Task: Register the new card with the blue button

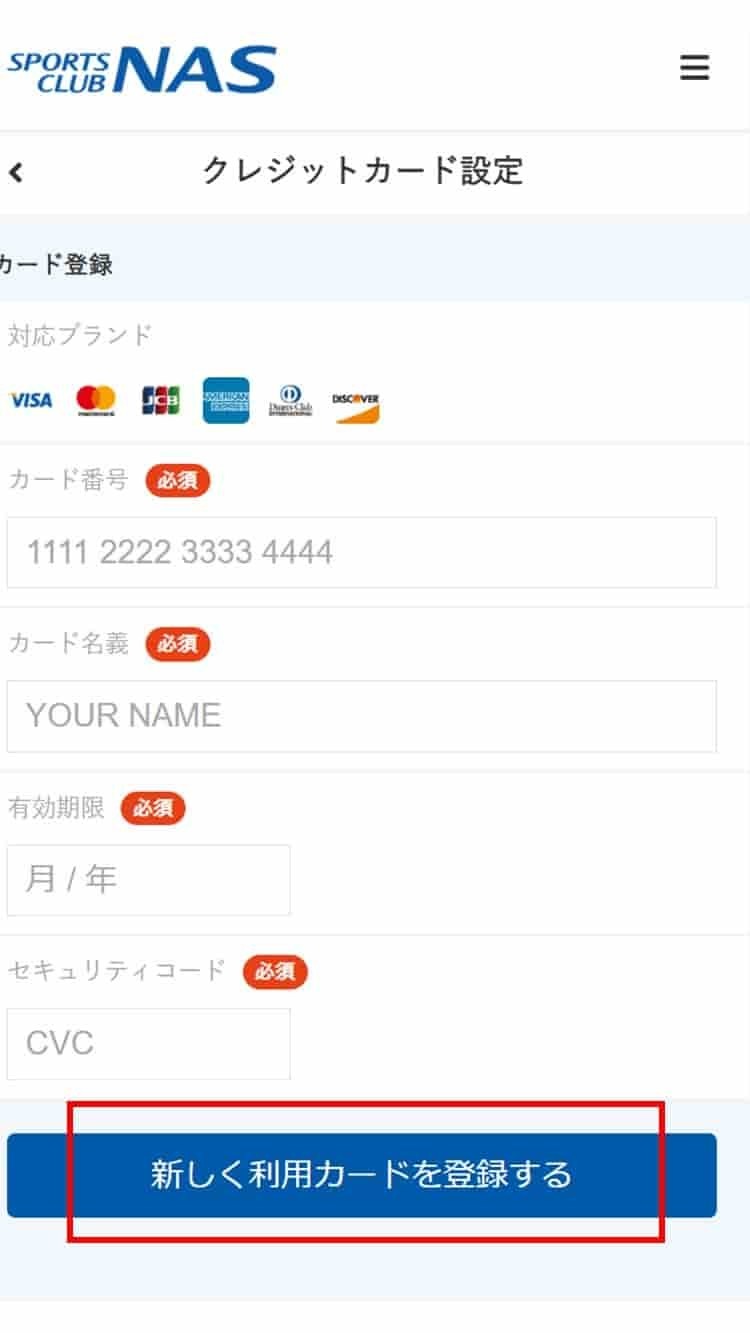Action: click(361, 1175)
